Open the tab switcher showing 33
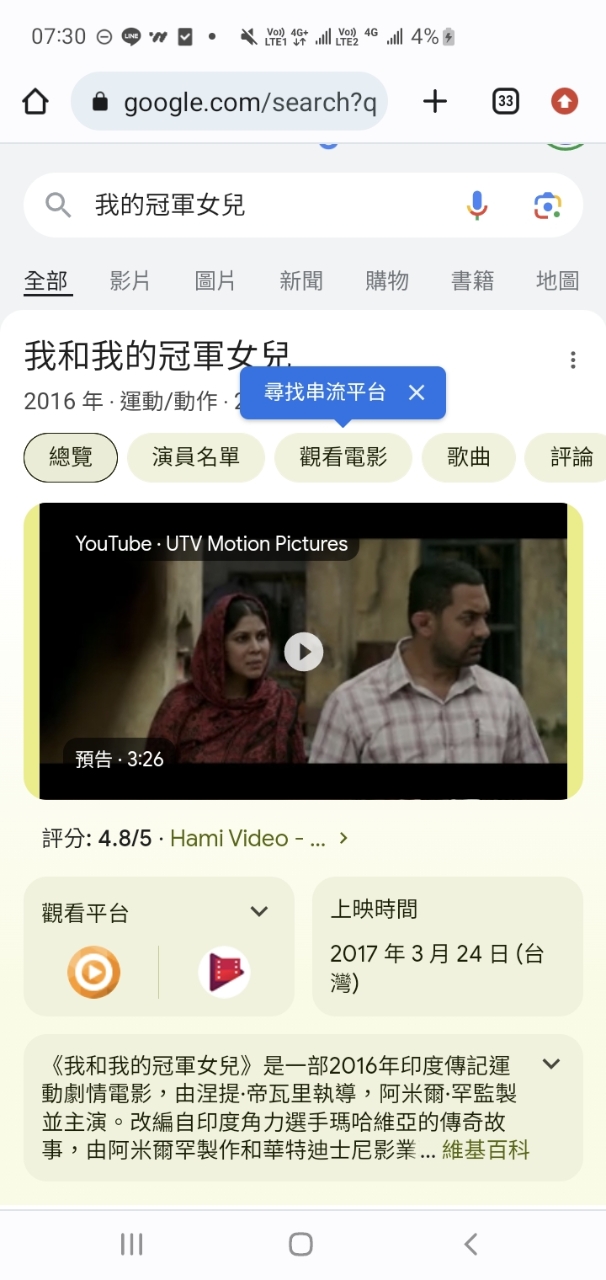Screen dimensions: 606x1280 tap(506, 101)
